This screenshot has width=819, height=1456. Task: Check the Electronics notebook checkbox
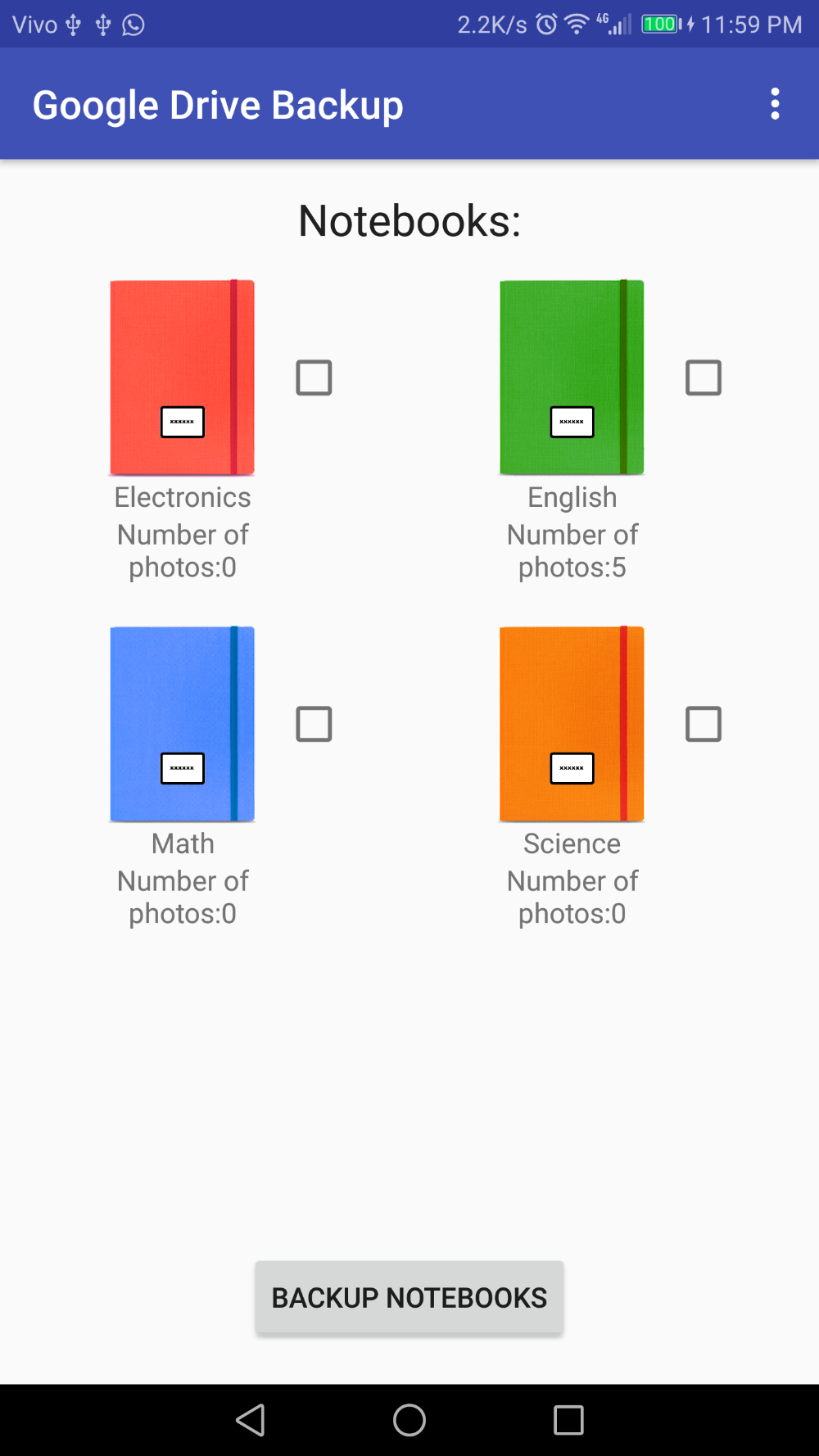(314, 378)
